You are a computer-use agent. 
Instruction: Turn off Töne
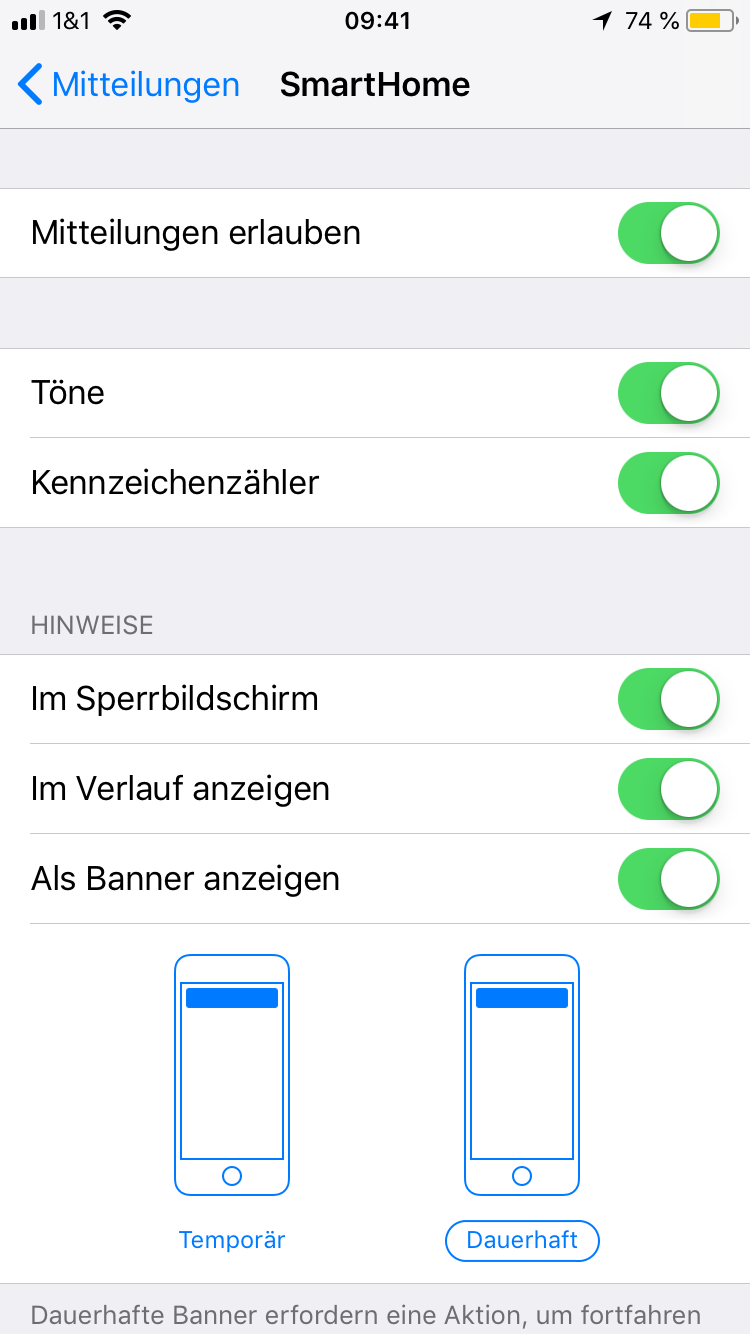(668, 393)
